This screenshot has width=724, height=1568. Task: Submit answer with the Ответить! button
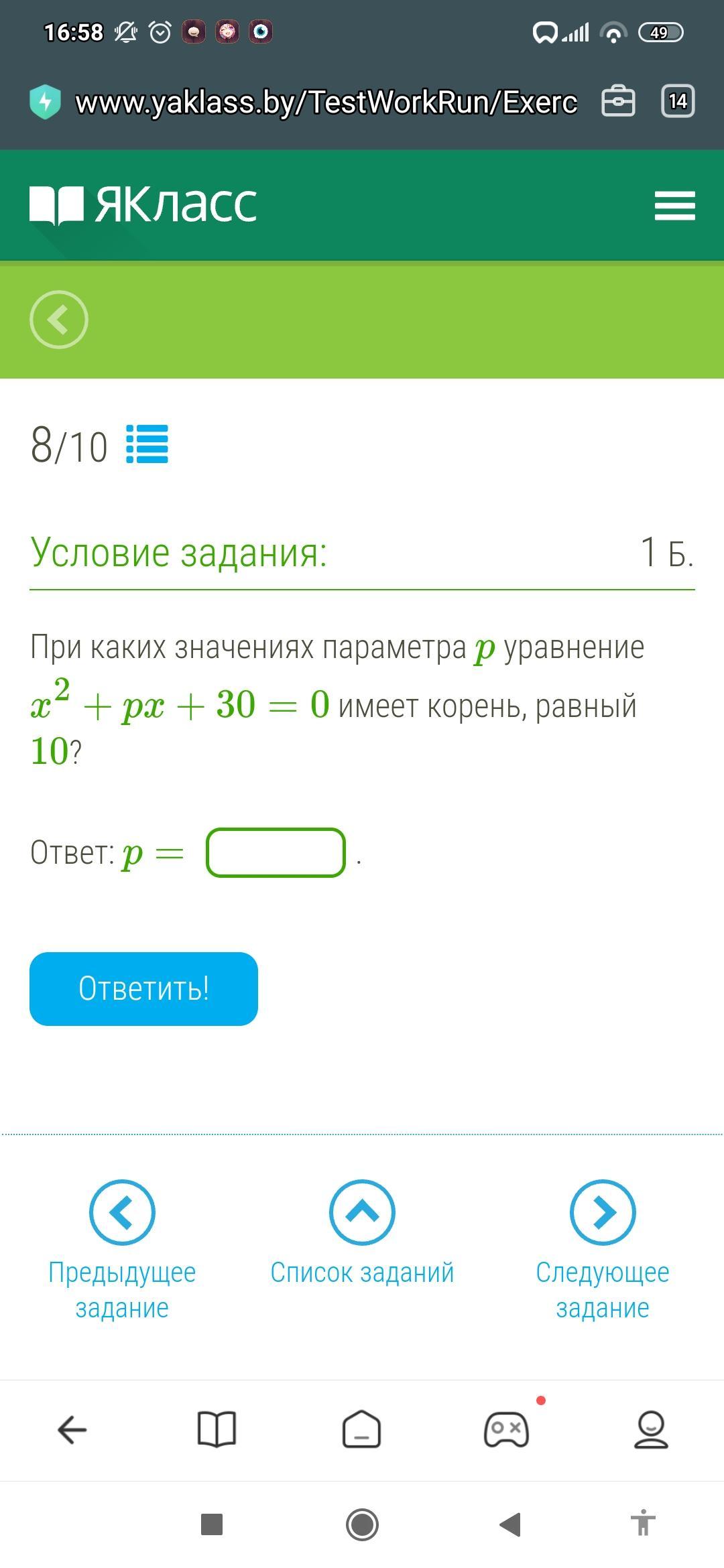click(143, 988)
